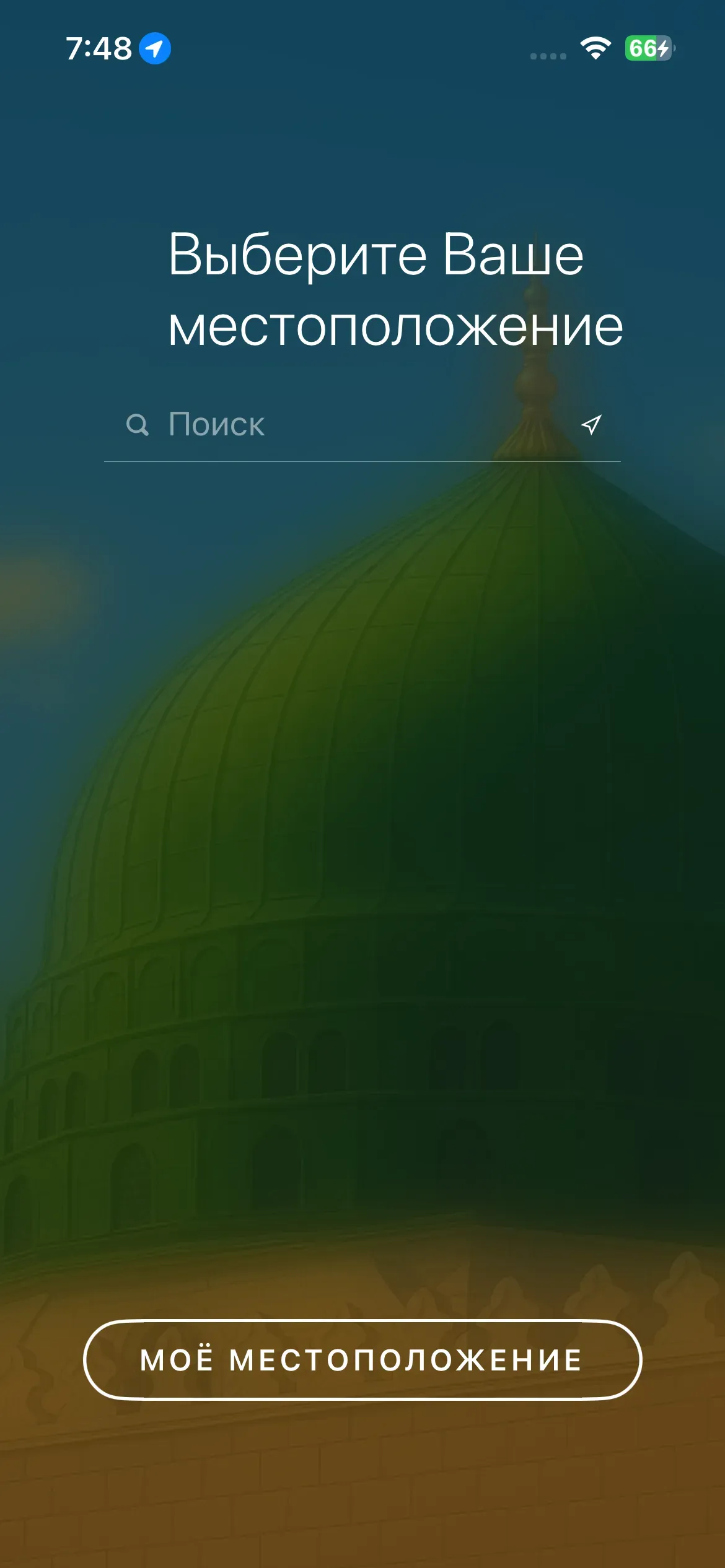This screenshot has height=1568, width=725.
Task: Tap the МОЁ МЕСТОПОЛОЖЕНИЕ button
Action: 362,1360
